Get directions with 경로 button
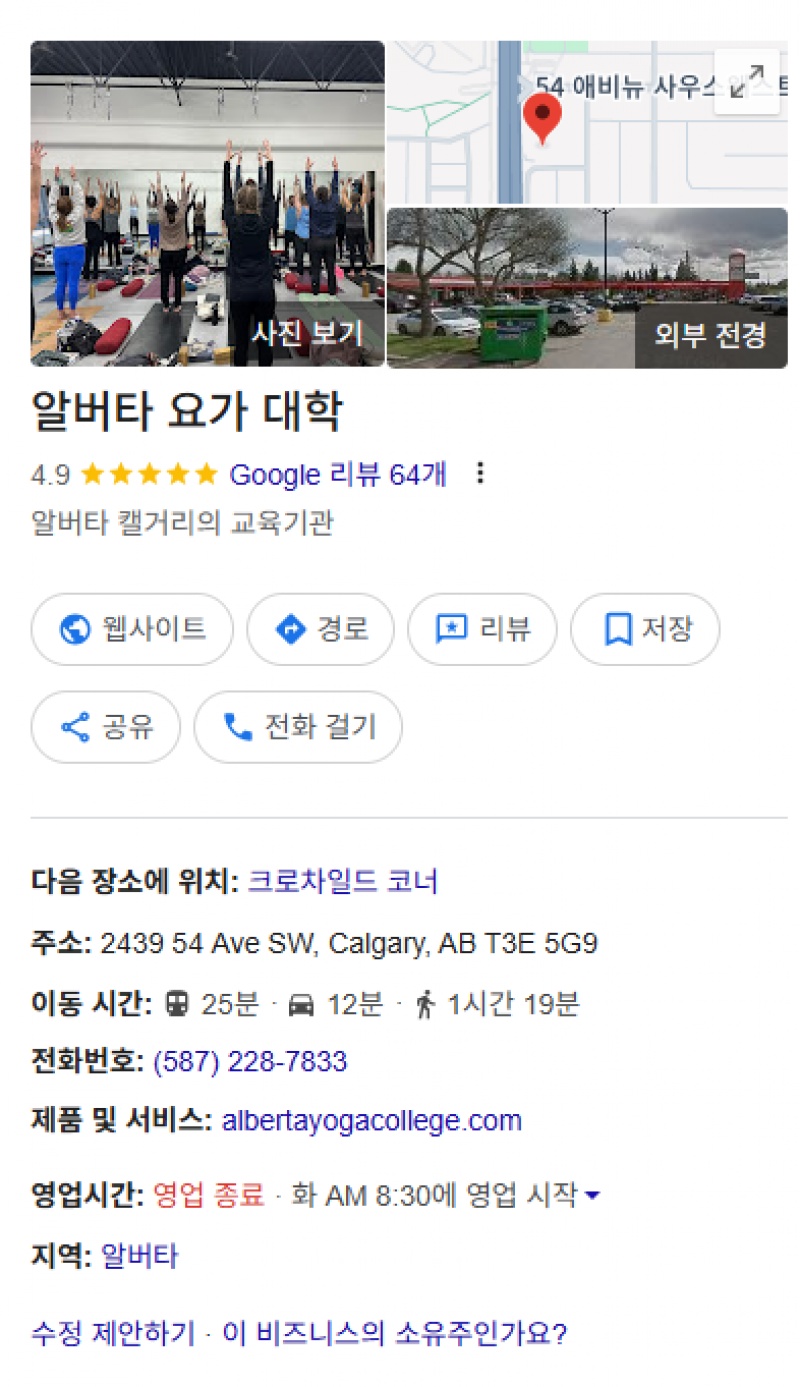 tap(320, 629)
